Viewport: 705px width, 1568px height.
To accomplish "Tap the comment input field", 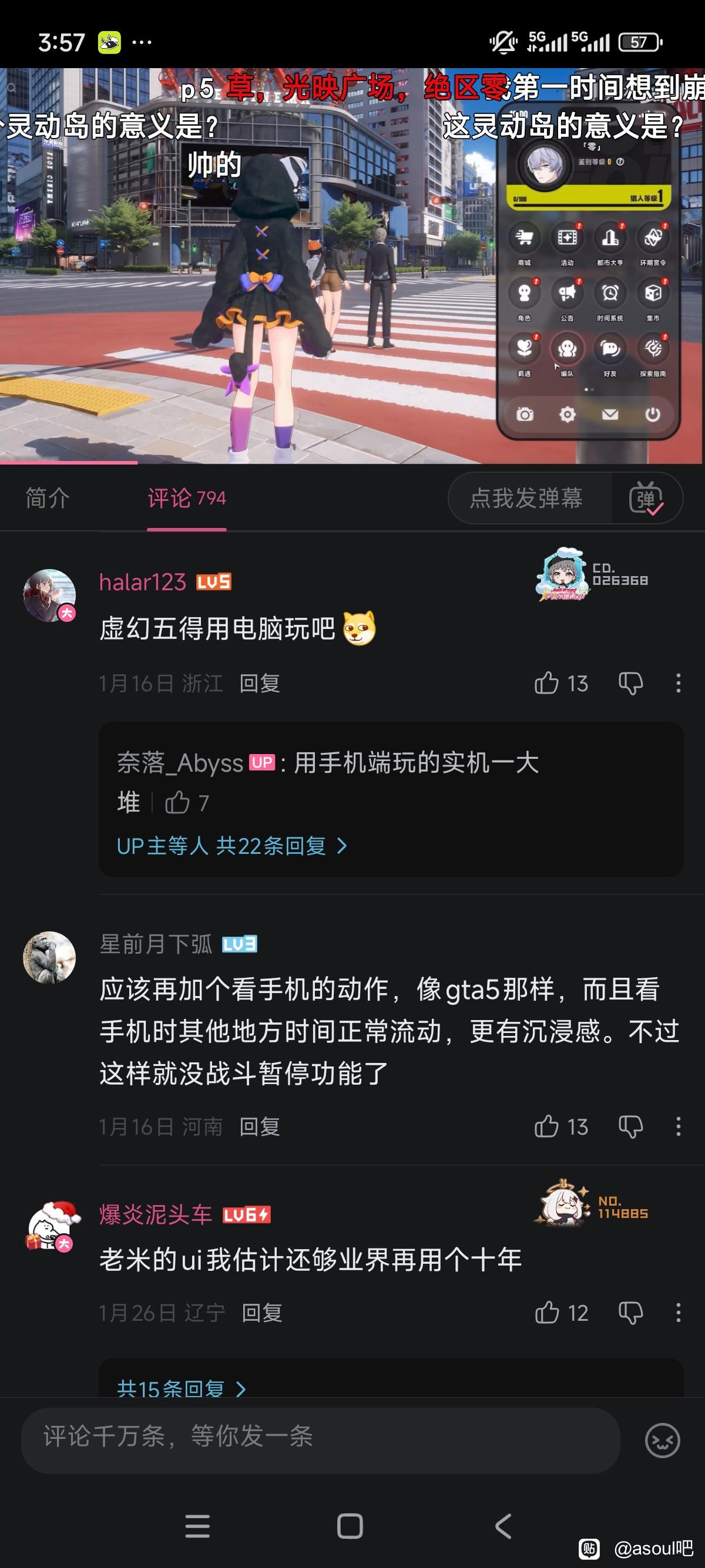I will coord(320,1439).
